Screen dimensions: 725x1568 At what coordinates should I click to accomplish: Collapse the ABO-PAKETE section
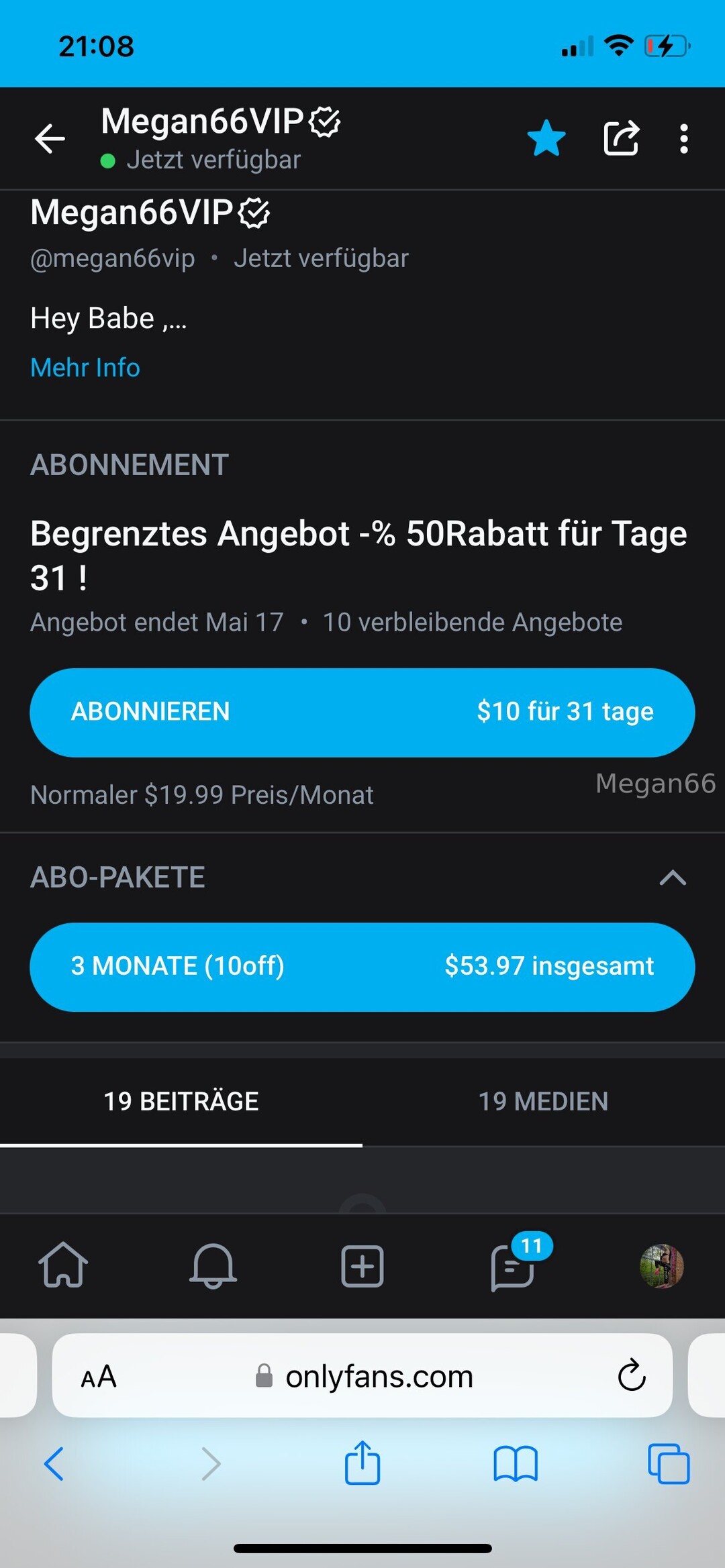pos(673,878)
